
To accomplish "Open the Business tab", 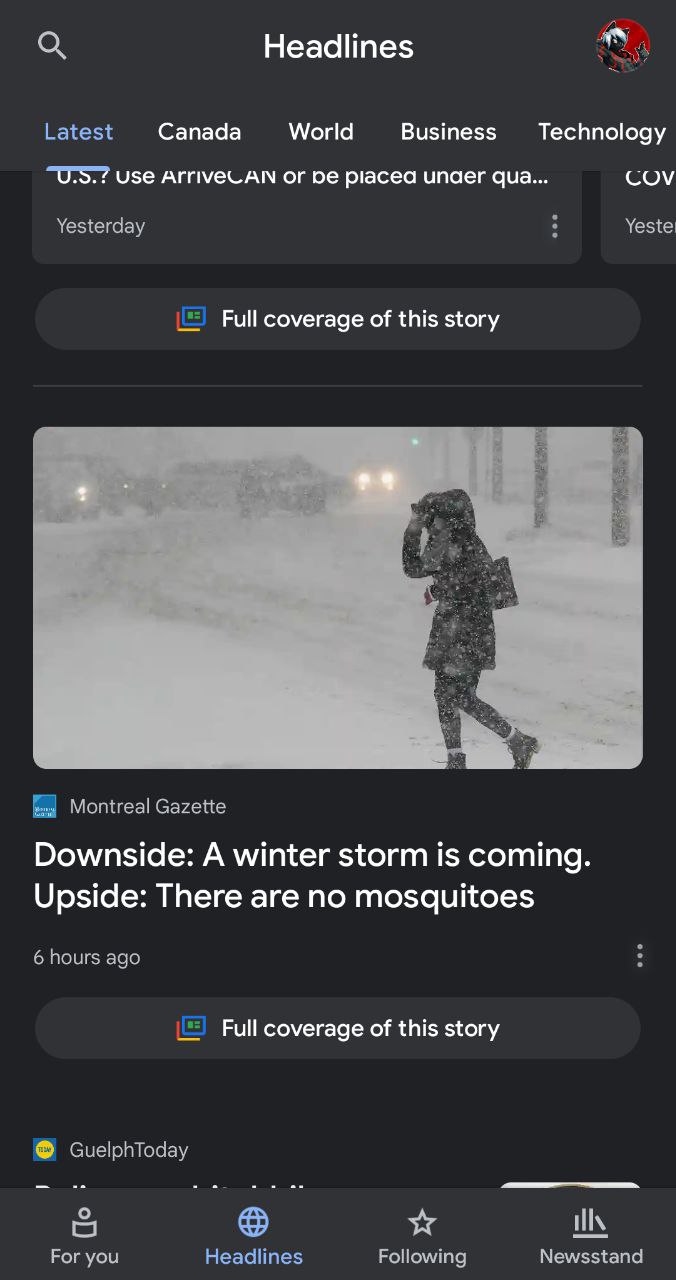I will pyautogui.click(x=448, y=132).
